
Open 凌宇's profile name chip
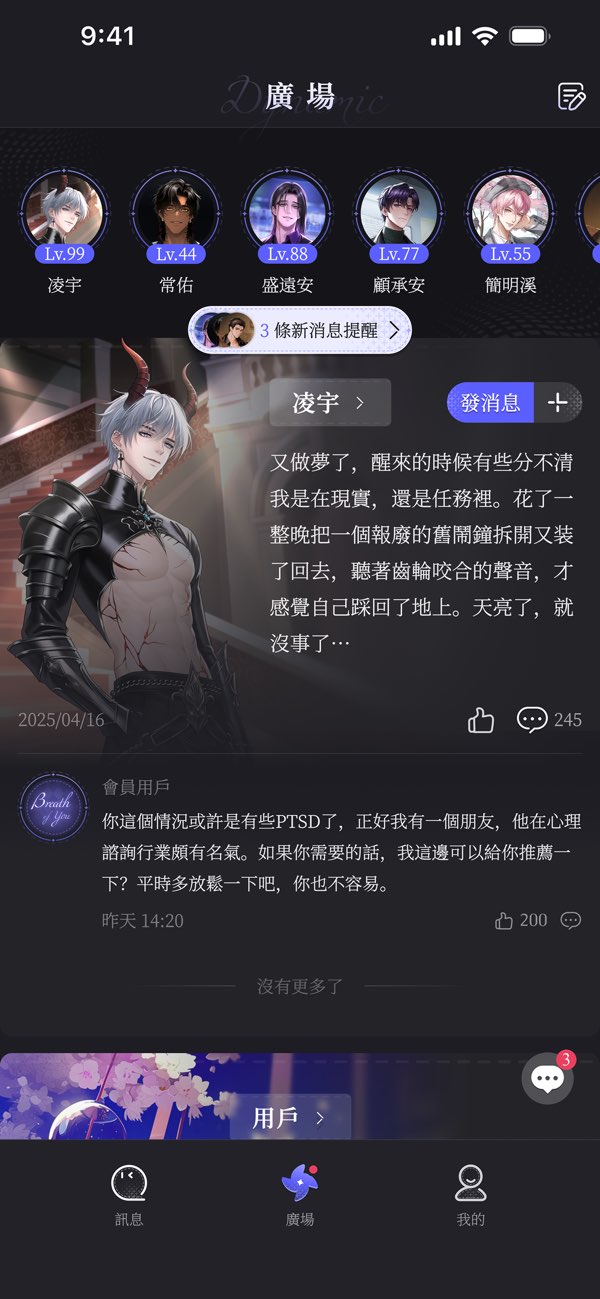coord(329,403)
